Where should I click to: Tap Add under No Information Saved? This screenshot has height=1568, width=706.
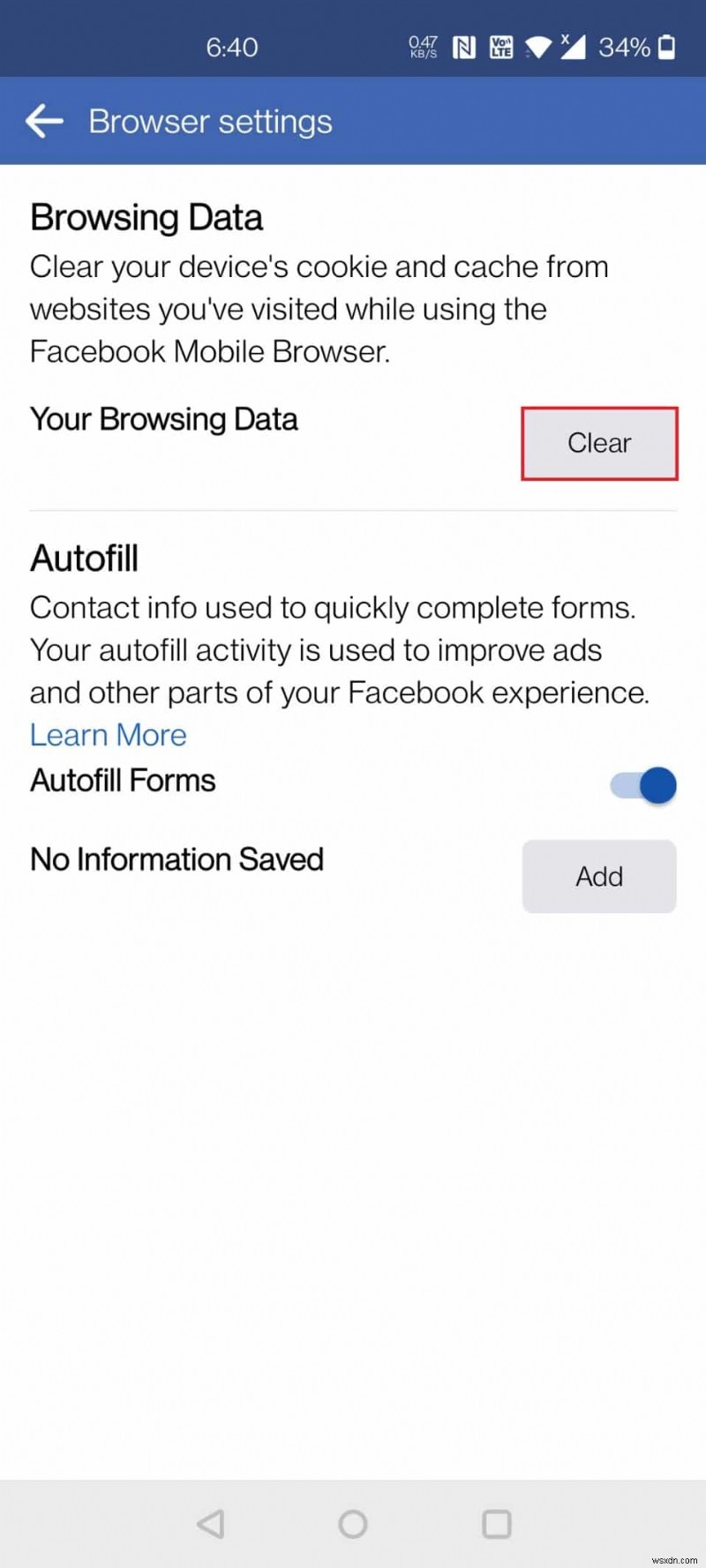(599, 876)
